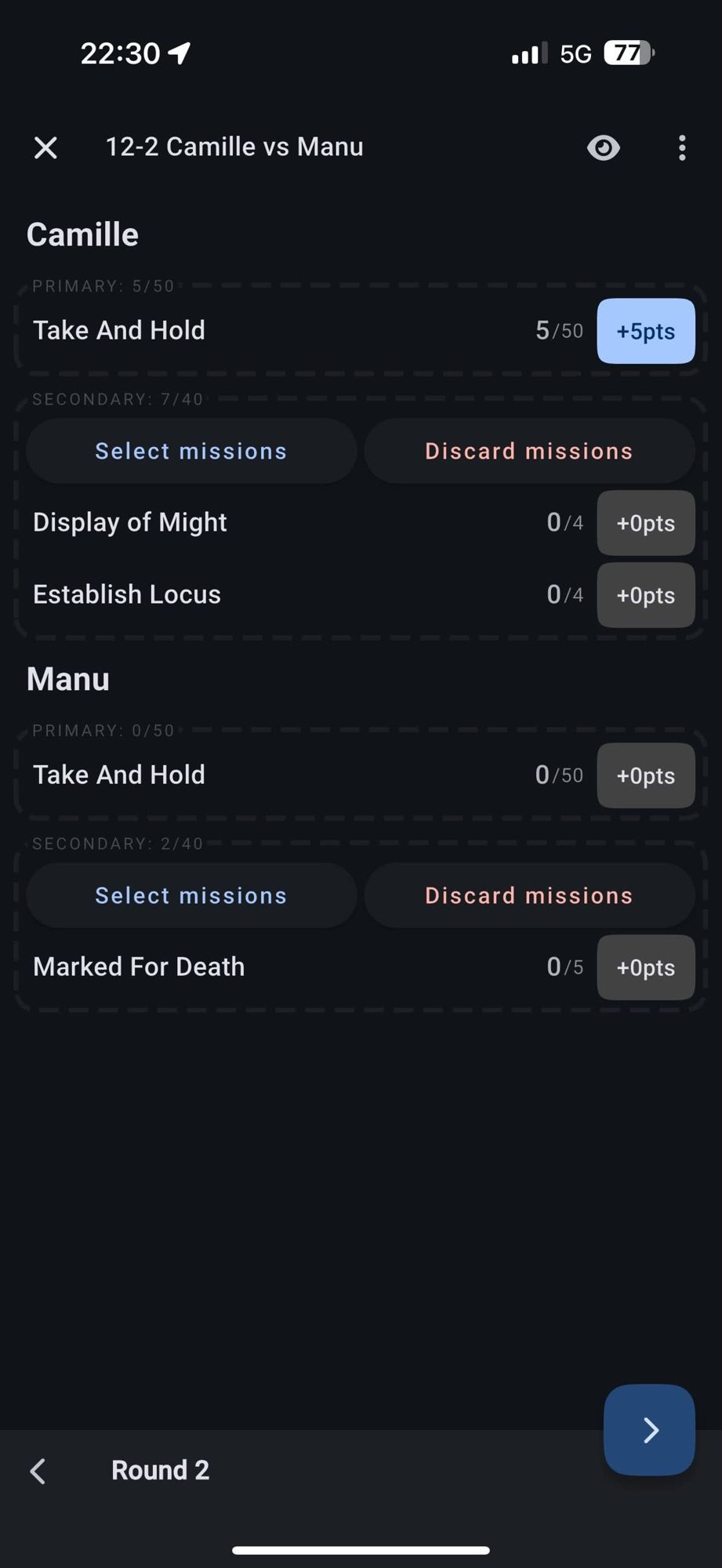Viewport: 722px width, 1568px height.
Task: Tap +0pts for Establish Locus
Action: point(645,595)
